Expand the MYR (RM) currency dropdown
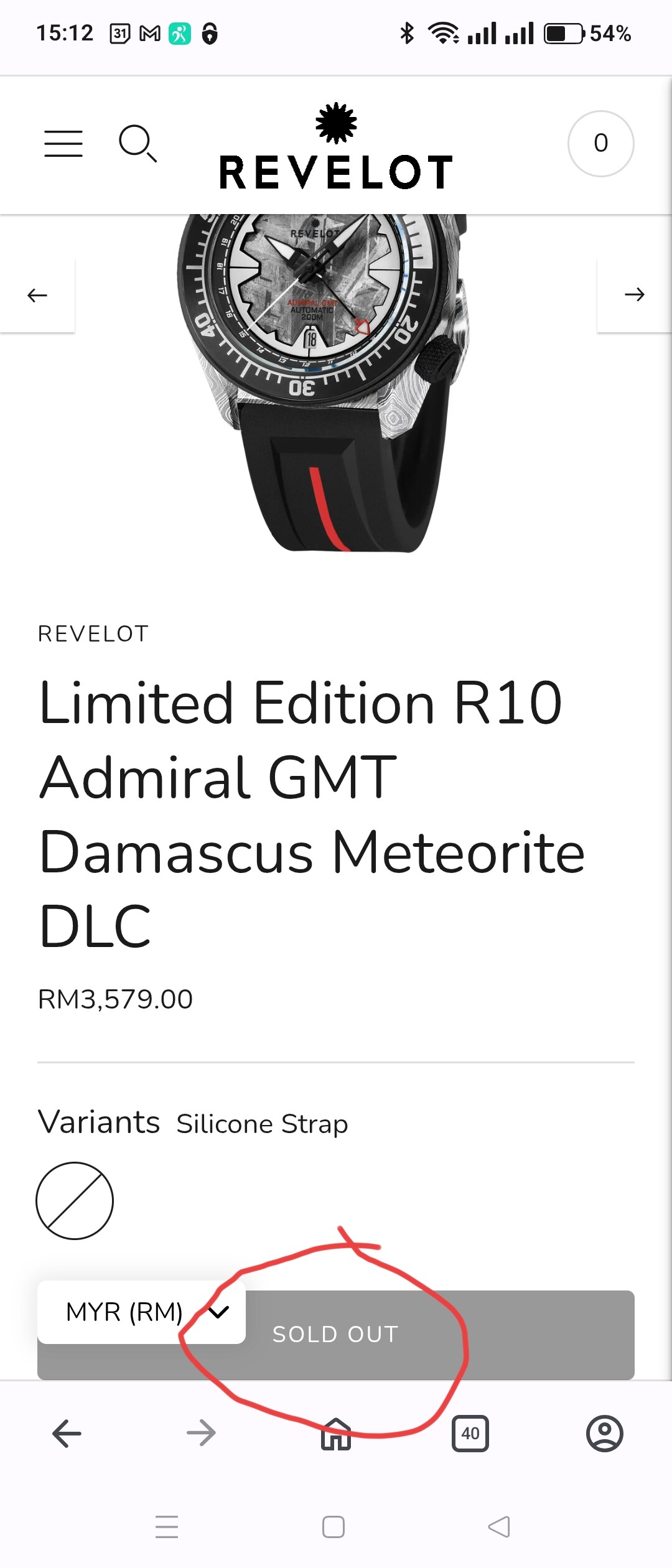 click(142, 1312)
